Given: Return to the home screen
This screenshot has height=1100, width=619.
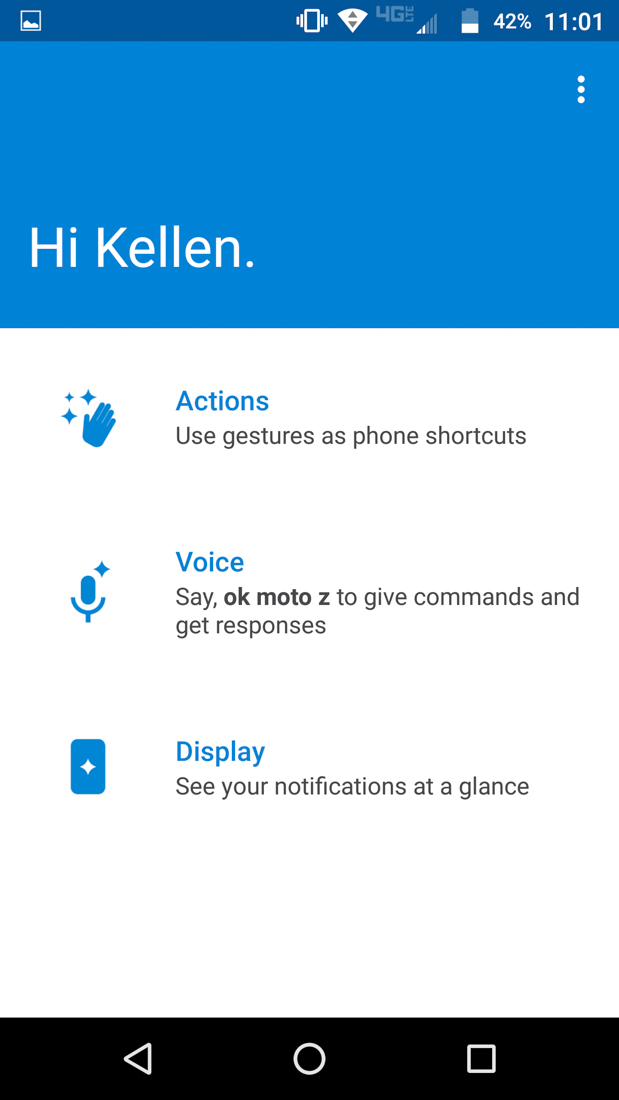Looking at the screenshot, I should tap(309, 1058).
